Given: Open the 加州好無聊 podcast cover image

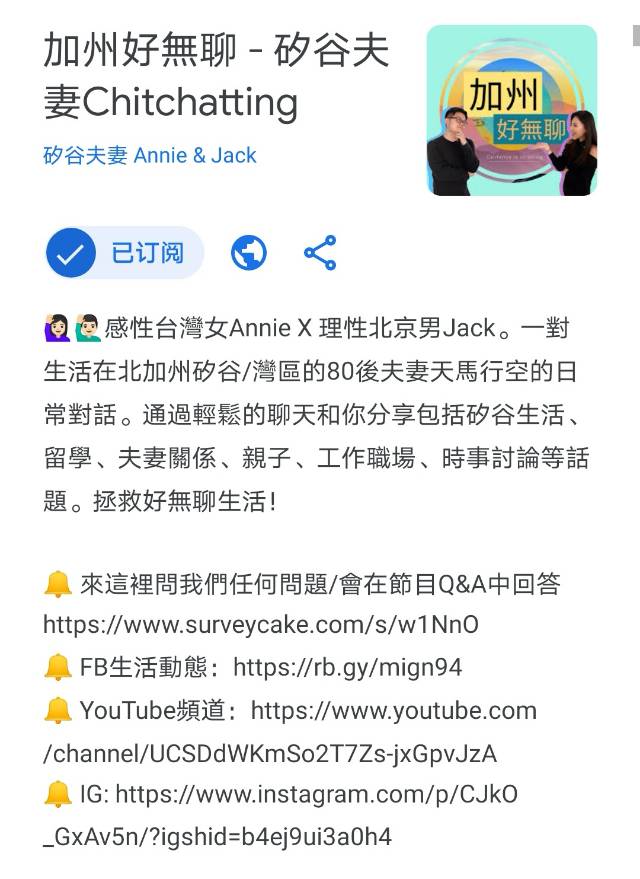Looking at the screenshot, I should click(x=511, y=110).
